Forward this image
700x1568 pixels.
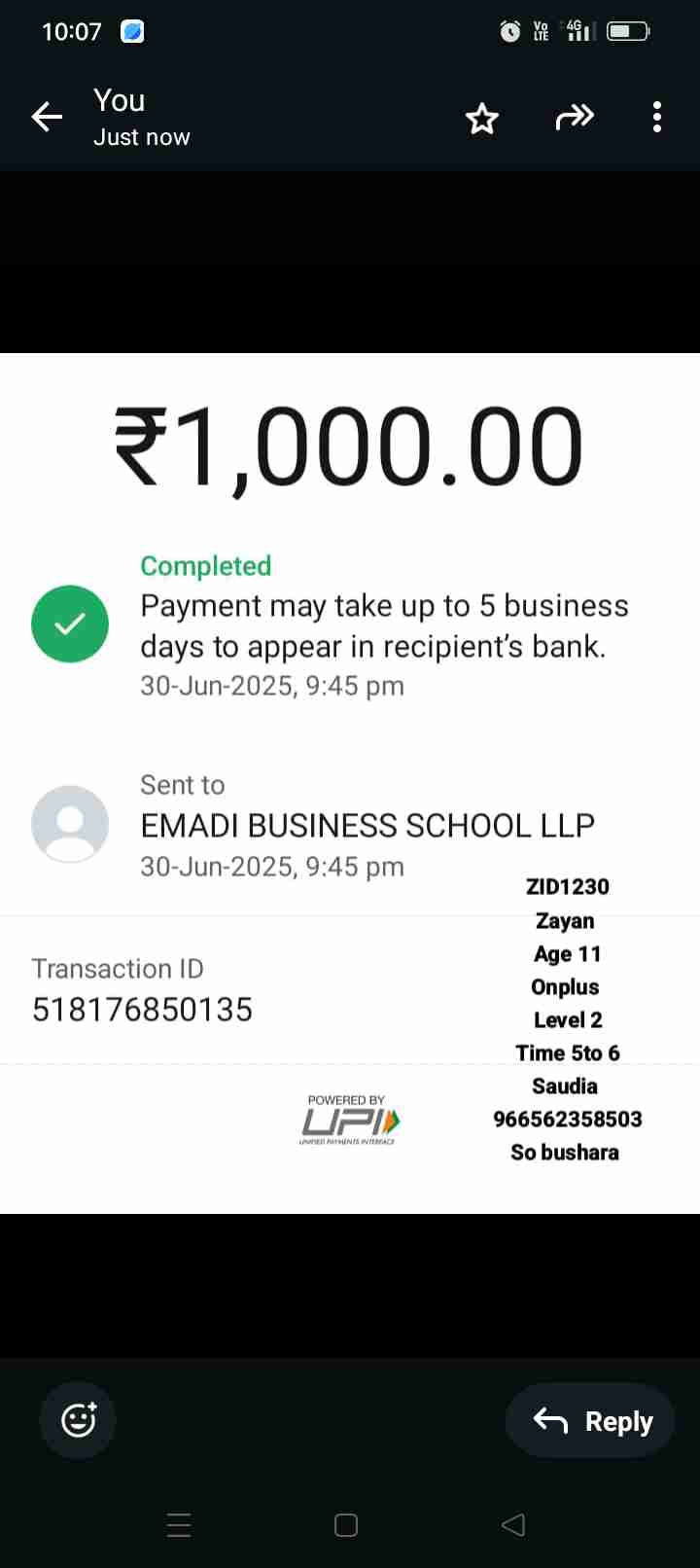coord(574,118)
